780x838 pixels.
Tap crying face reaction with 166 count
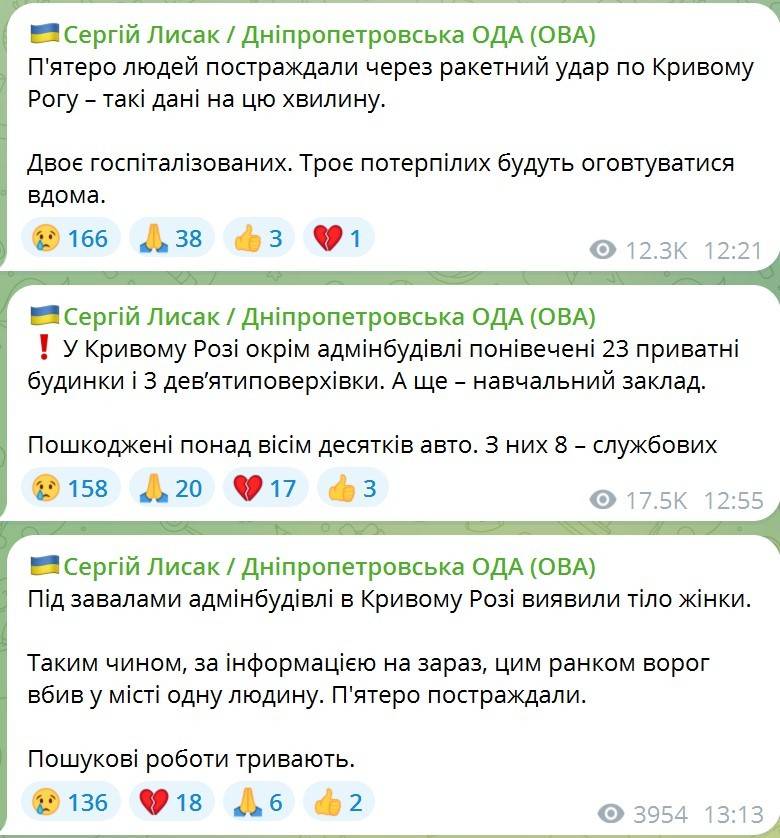[x=70, y=238]
